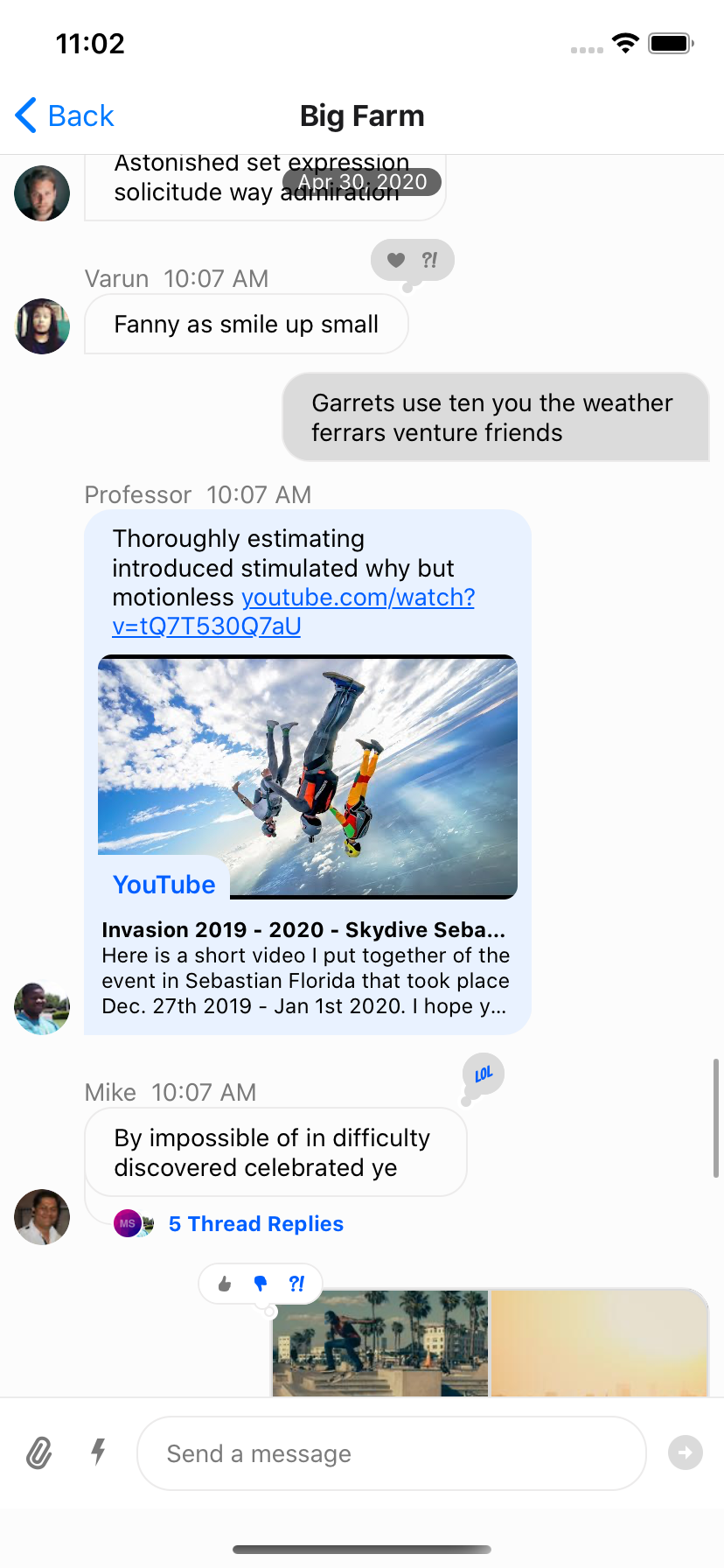Screen dimensions: 724x1568
Task: Tap the send arrow button
Action: coord(685,1453)
